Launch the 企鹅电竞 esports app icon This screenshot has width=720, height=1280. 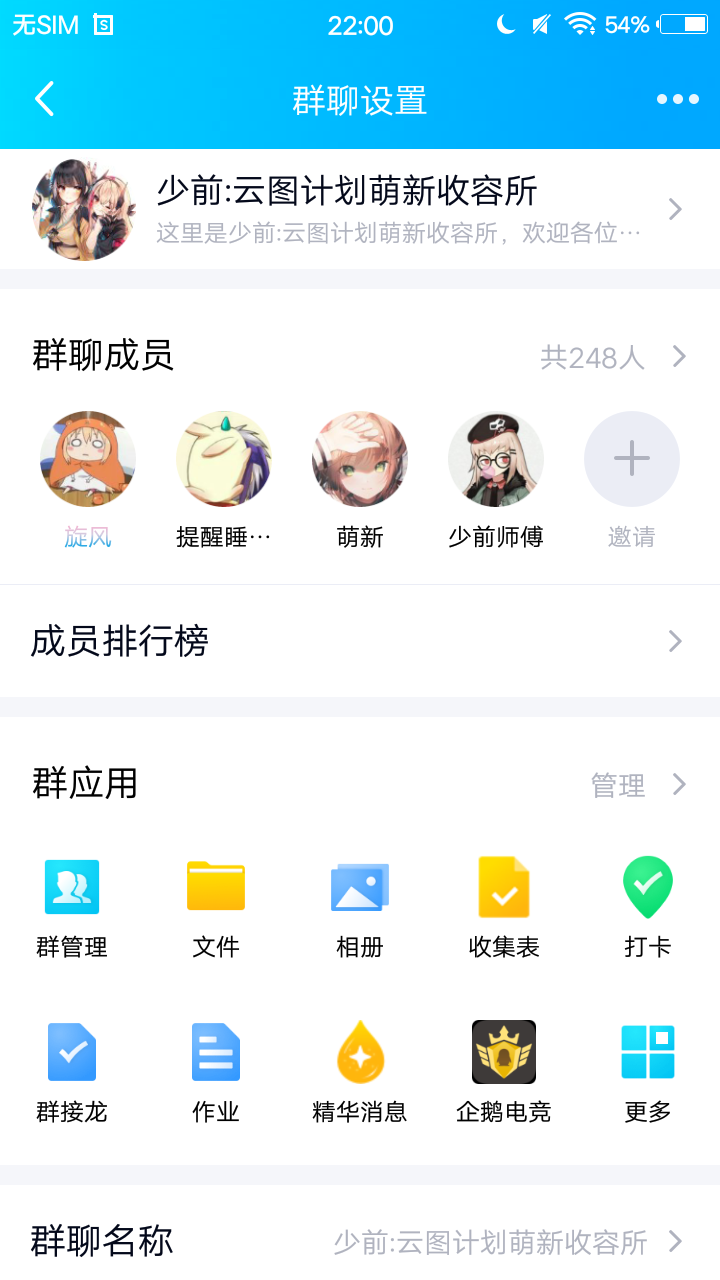click(x=504, y=1051)
